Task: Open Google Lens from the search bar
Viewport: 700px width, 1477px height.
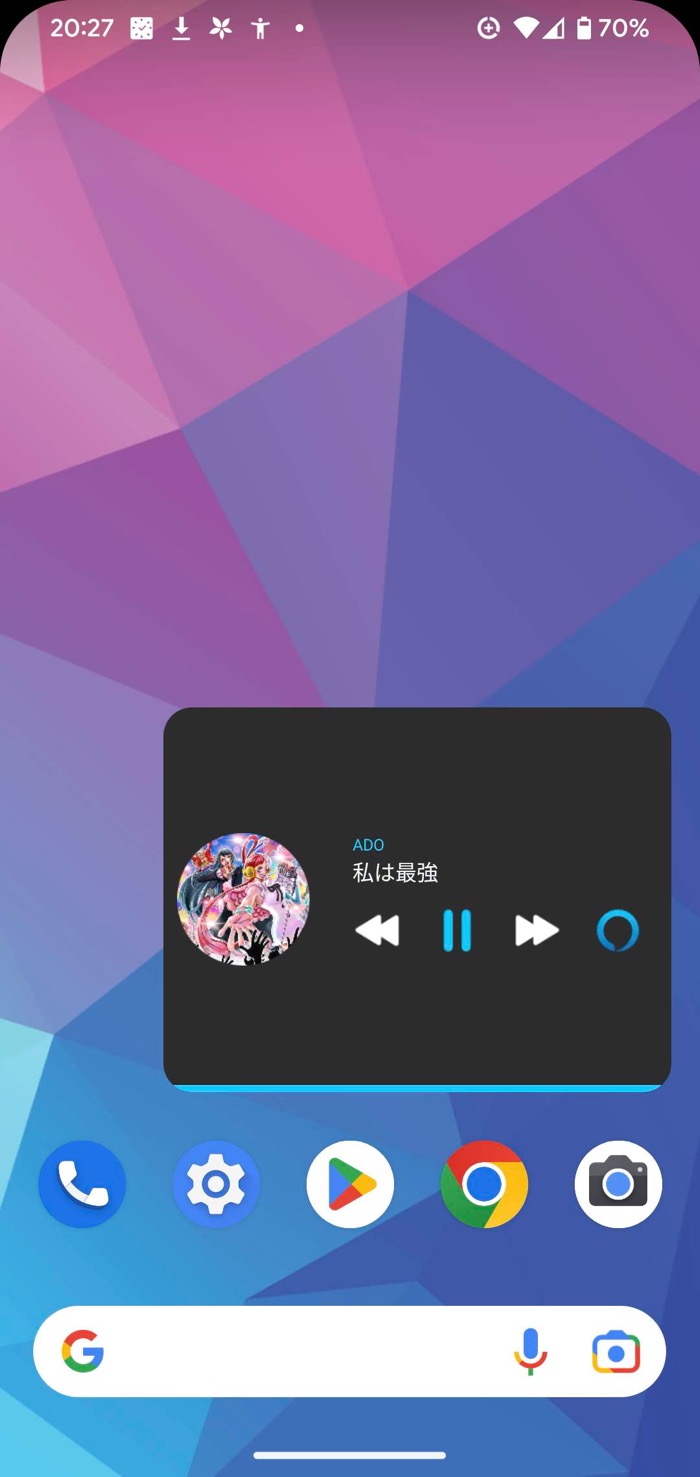Action: tap(615, 1352)
